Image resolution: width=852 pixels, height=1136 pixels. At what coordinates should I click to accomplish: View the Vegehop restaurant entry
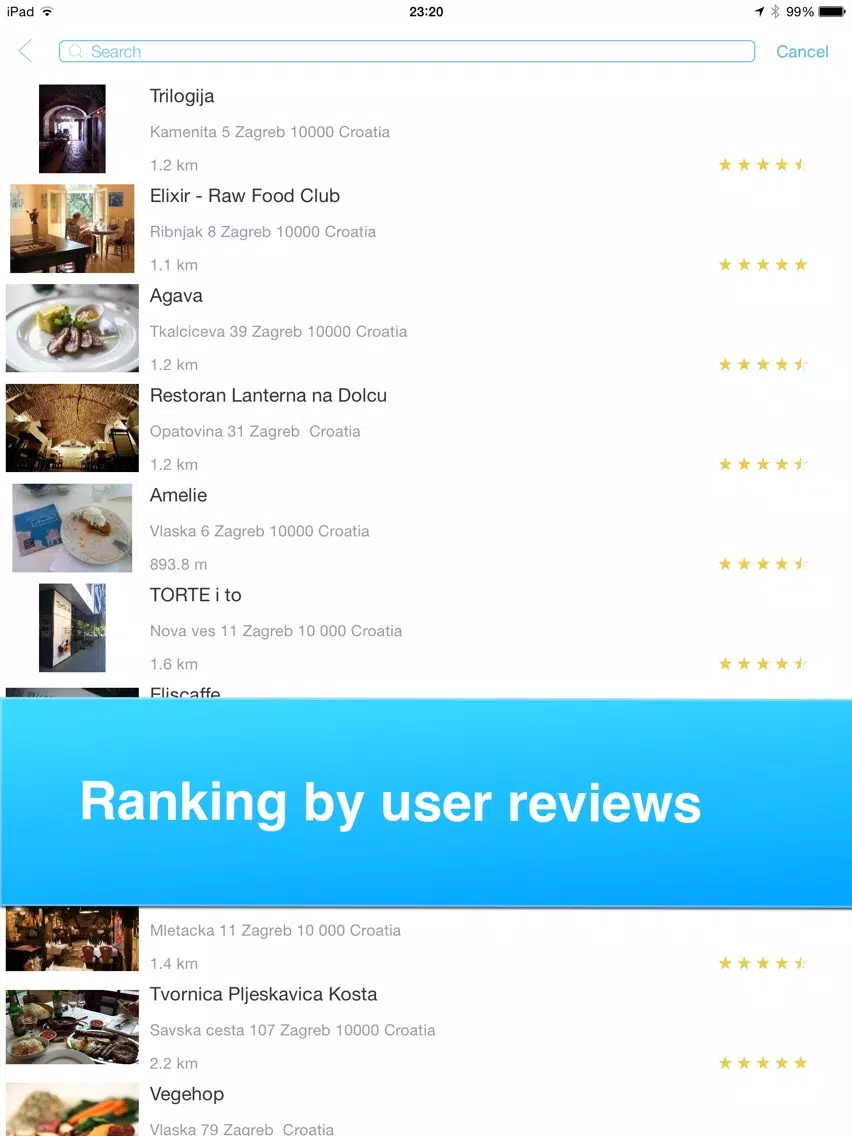click(x=187, y=1095)
